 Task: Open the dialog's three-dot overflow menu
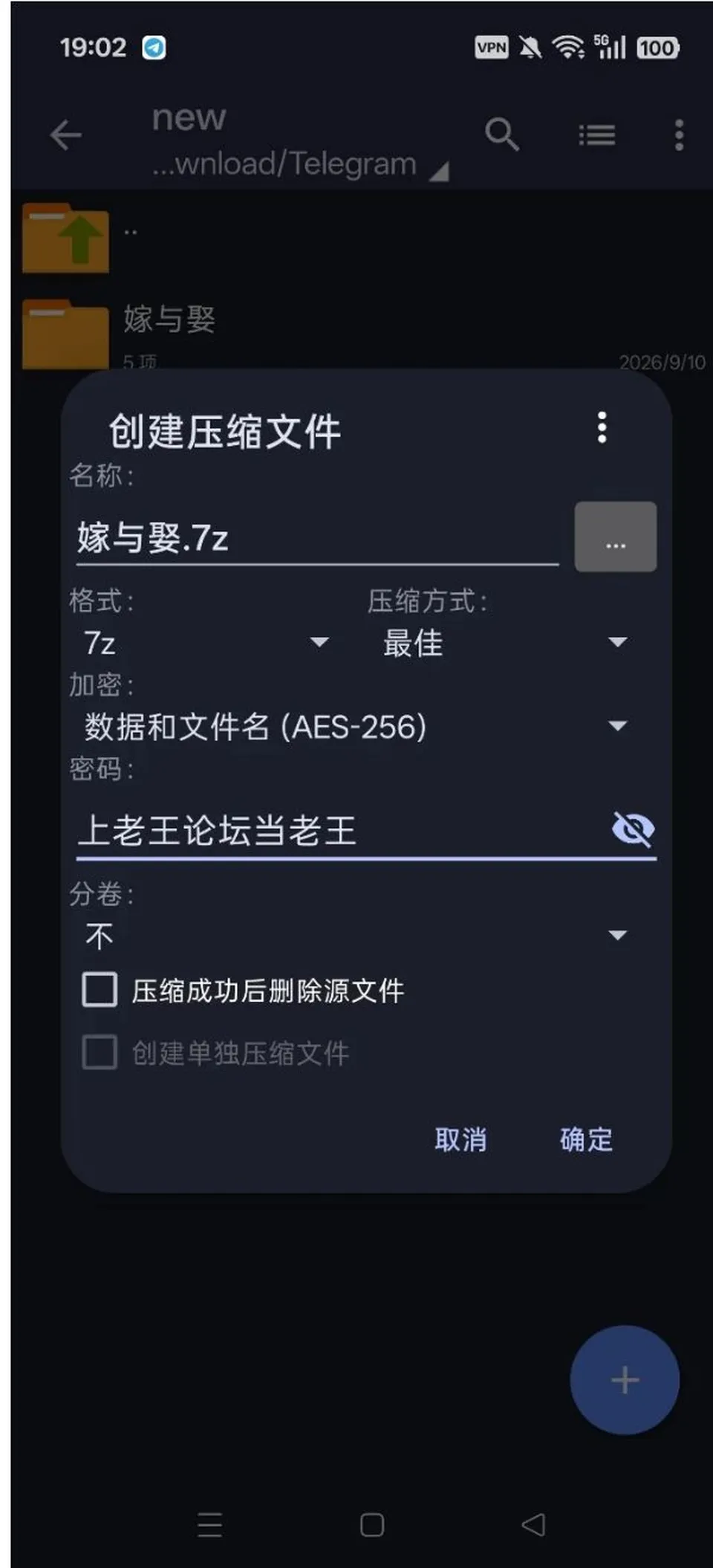click(x=602, y=428)
